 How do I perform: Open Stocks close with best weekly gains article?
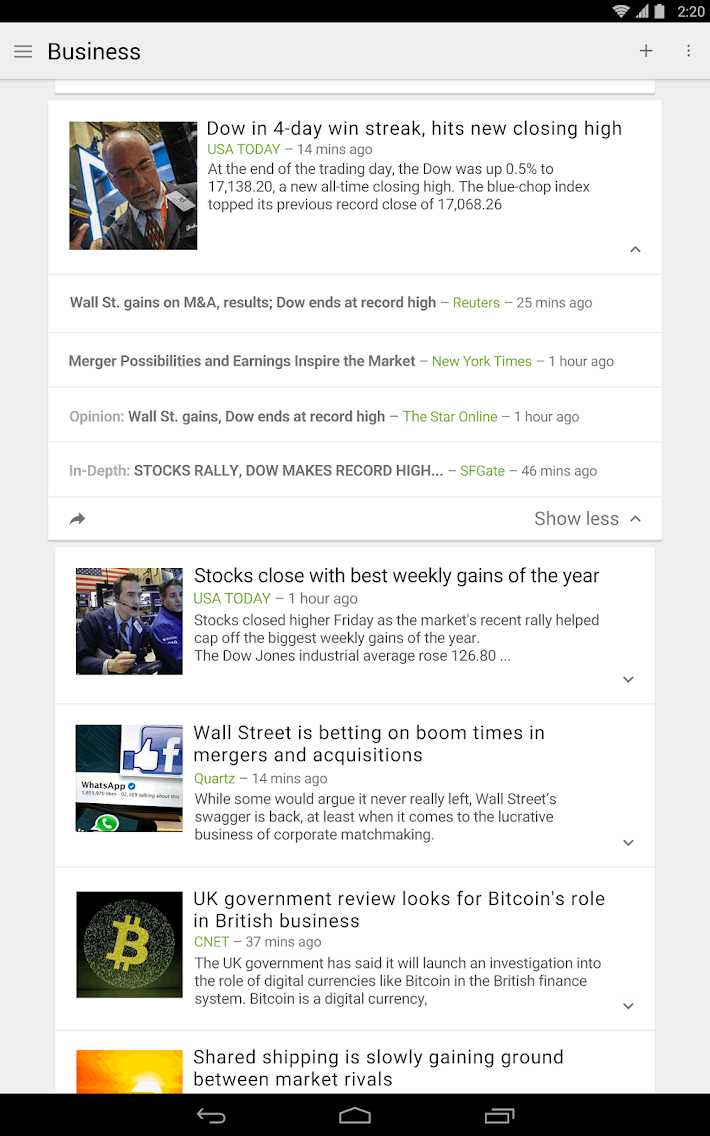pos(396,576)
